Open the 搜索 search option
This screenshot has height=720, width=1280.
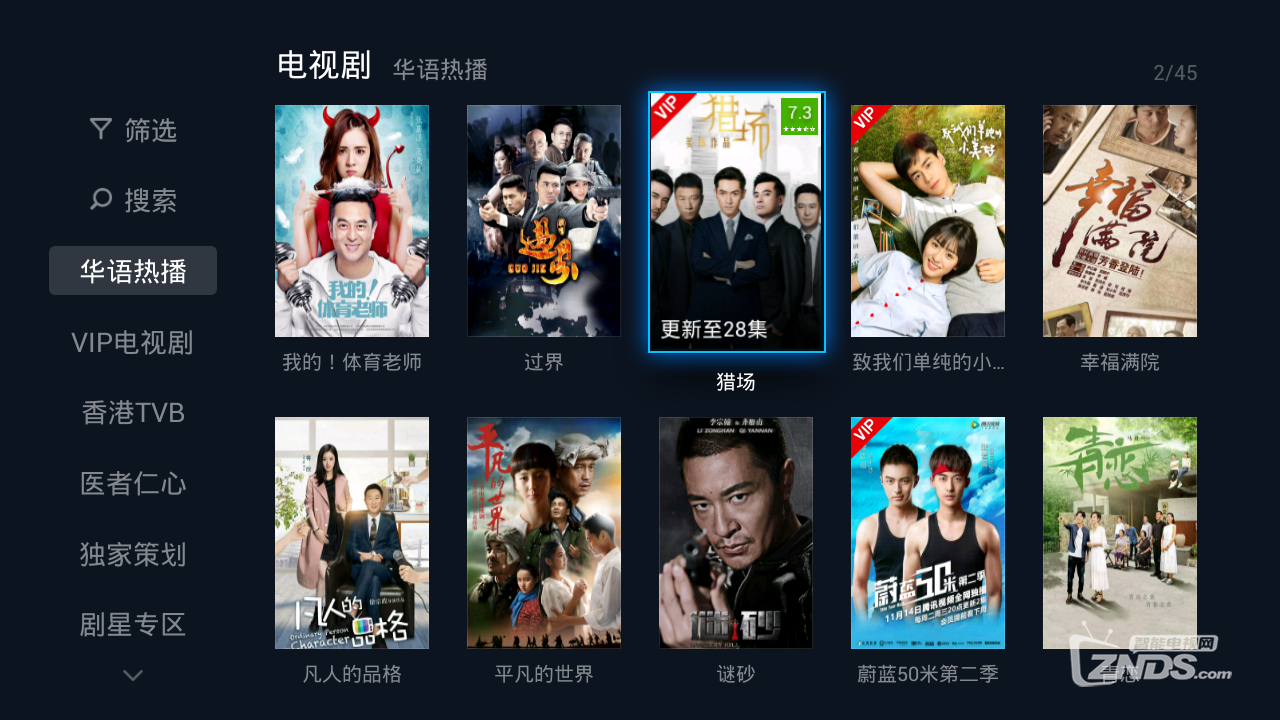click(133, 200)
